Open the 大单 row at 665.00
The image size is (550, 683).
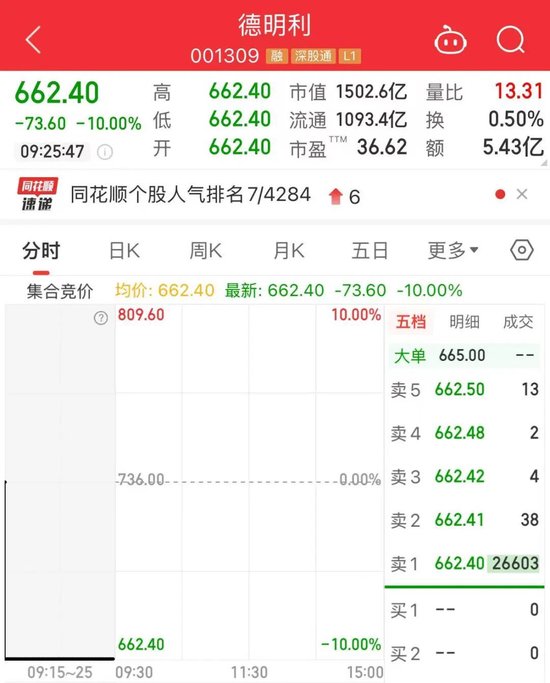[x=465, y=355]
